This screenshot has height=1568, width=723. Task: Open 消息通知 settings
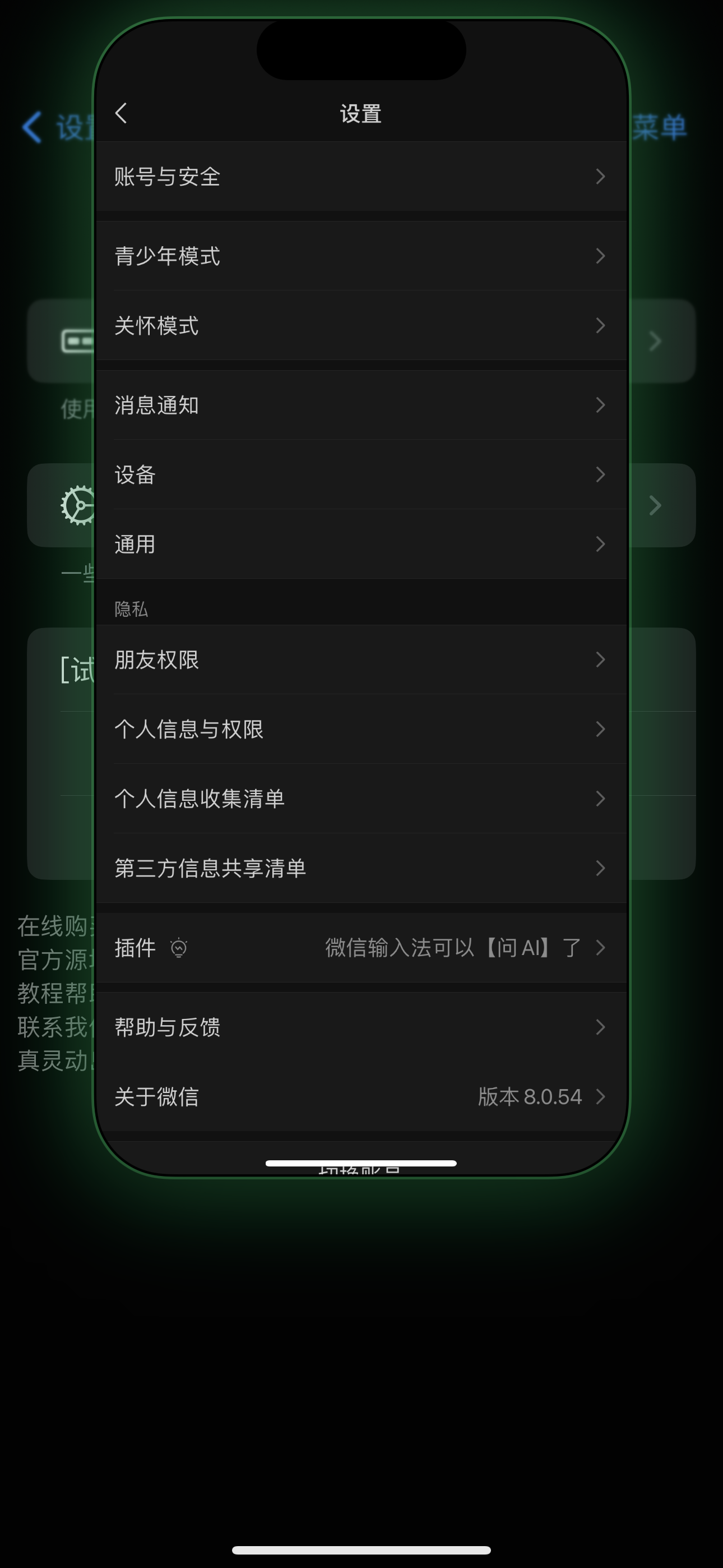point(361,405)
